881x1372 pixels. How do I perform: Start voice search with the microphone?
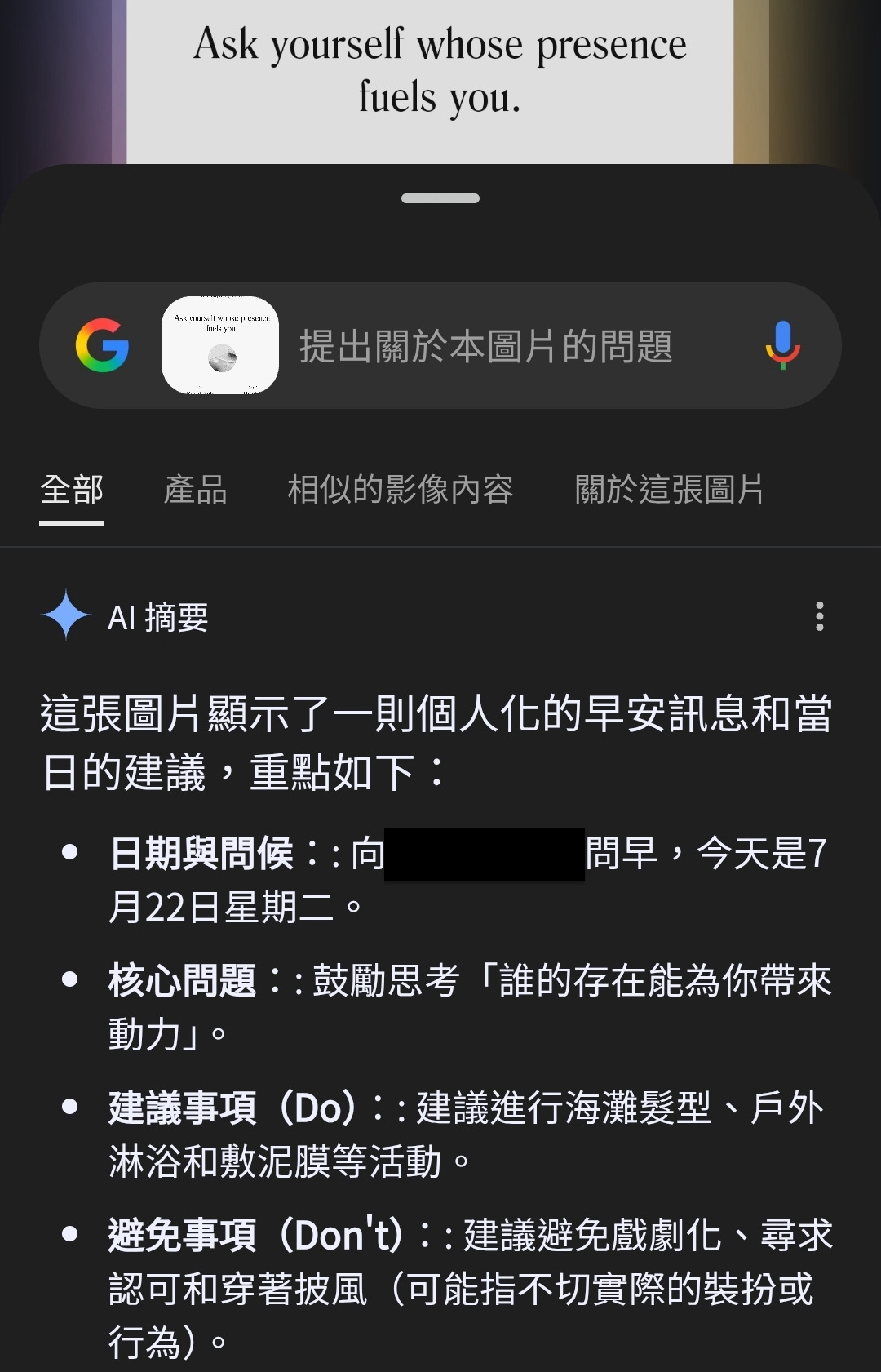point(782,345)
